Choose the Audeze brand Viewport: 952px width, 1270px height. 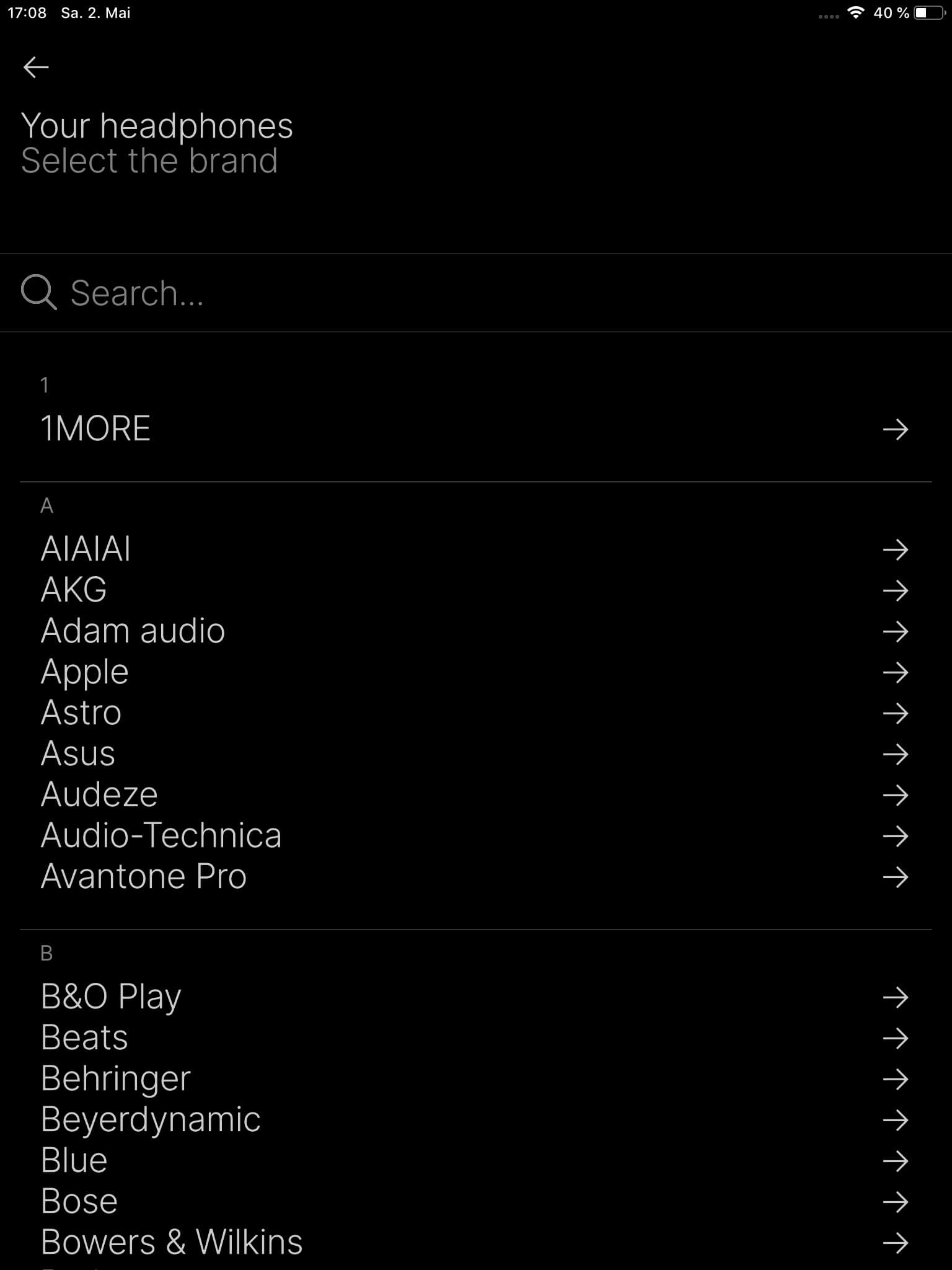pyautogui.click(x=99, y=795)
